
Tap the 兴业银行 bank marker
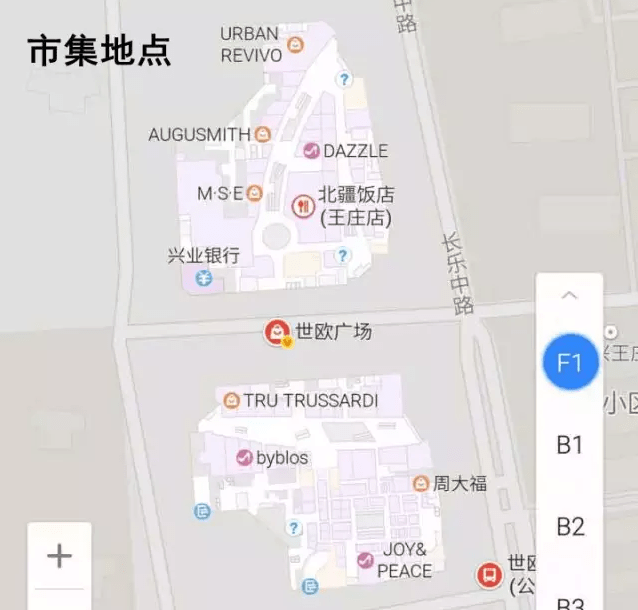[x=204, y=277]
